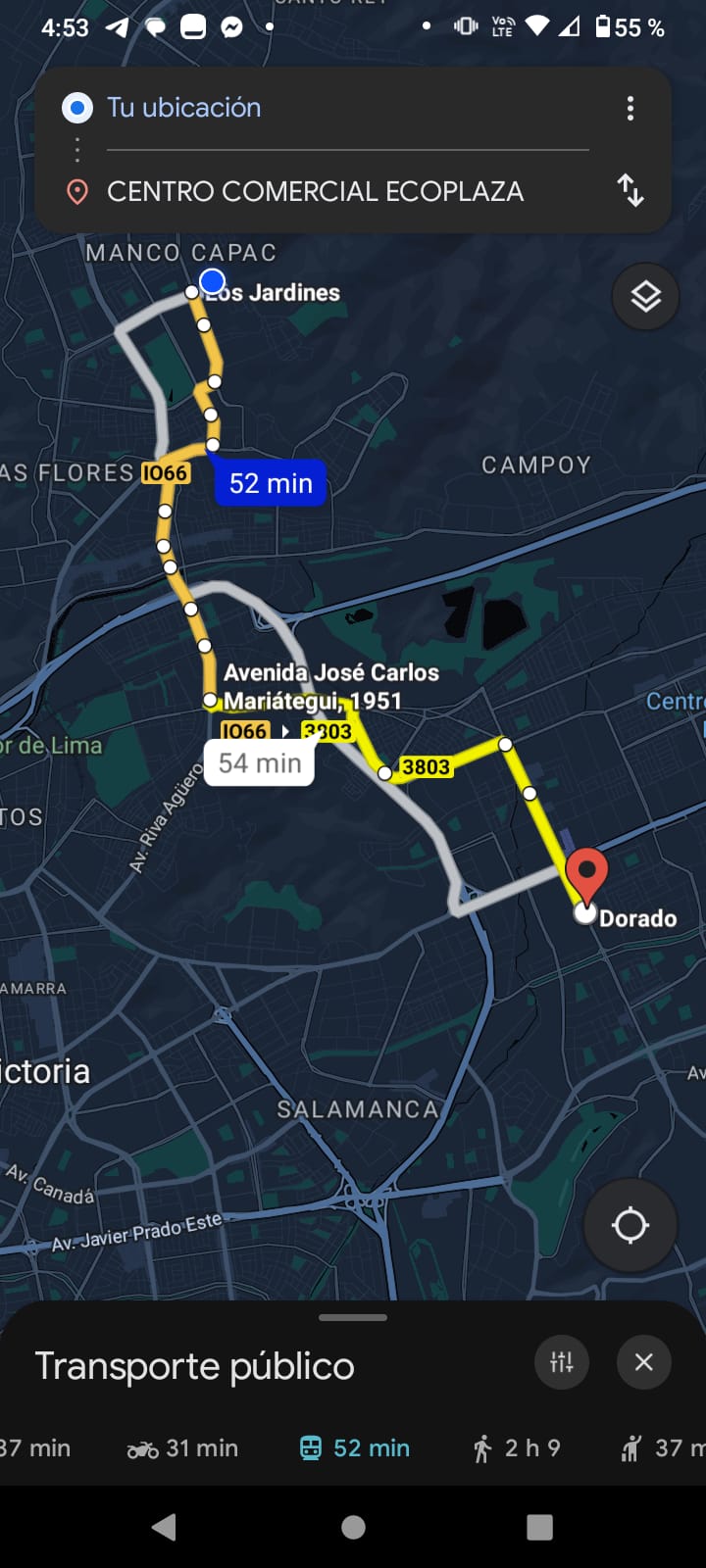
Task: Center map on my location
Action: pyautogui.click(x=630, y=1225)
